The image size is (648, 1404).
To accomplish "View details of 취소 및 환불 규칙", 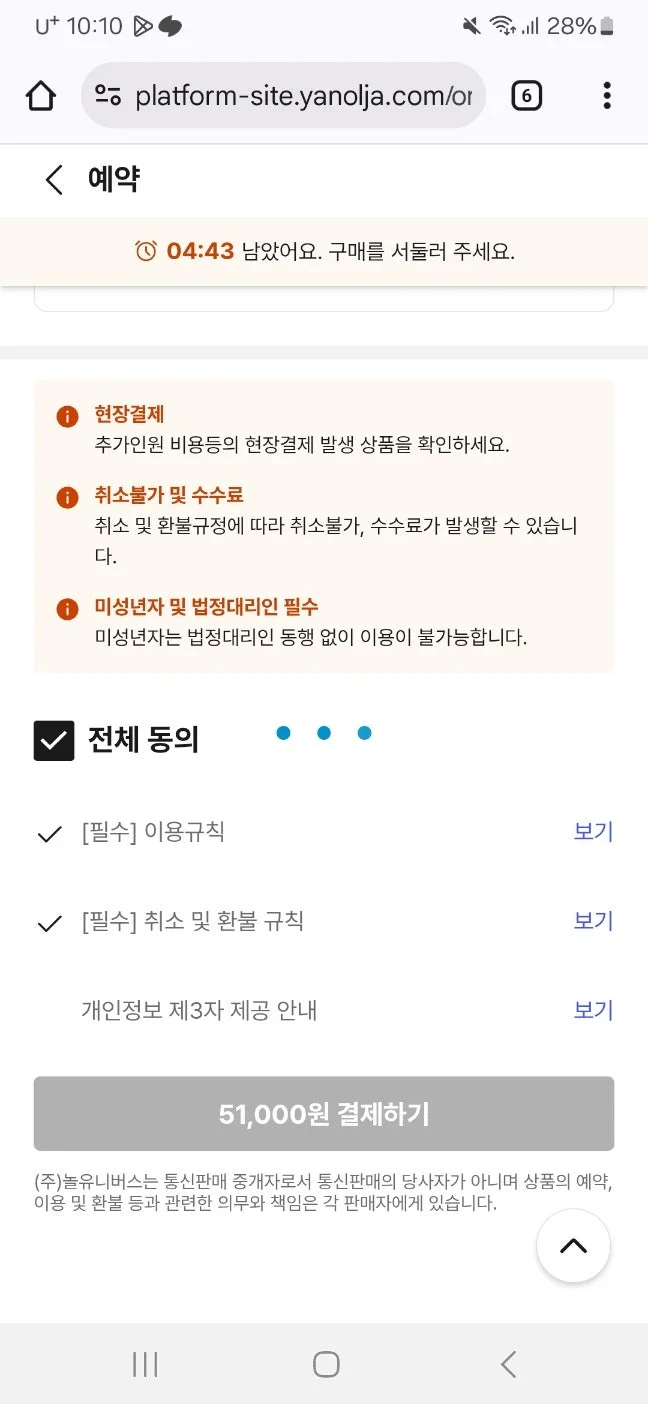I will [x=593, y=921].
